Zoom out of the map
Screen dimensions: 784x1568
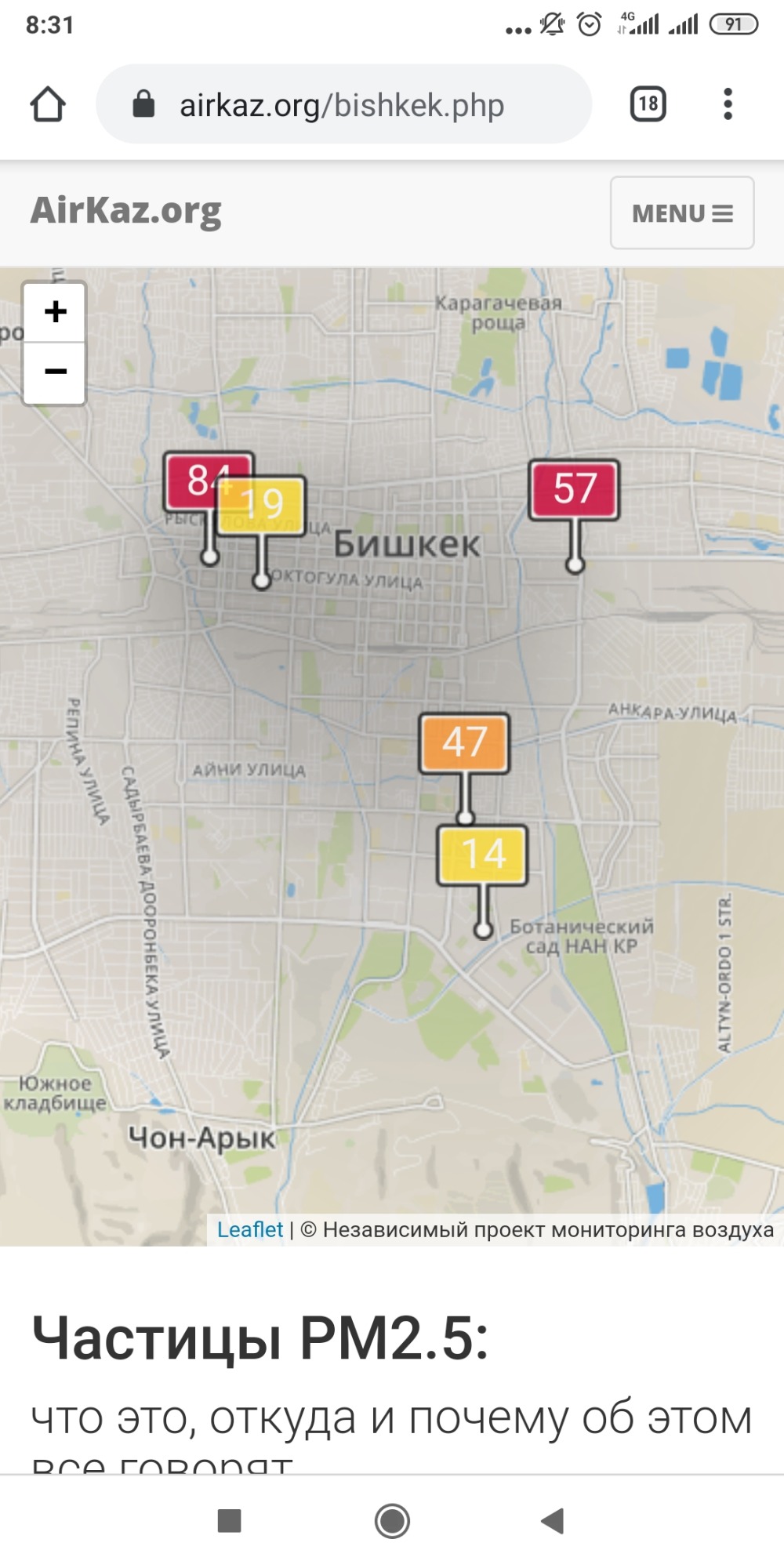coord(55,372)
